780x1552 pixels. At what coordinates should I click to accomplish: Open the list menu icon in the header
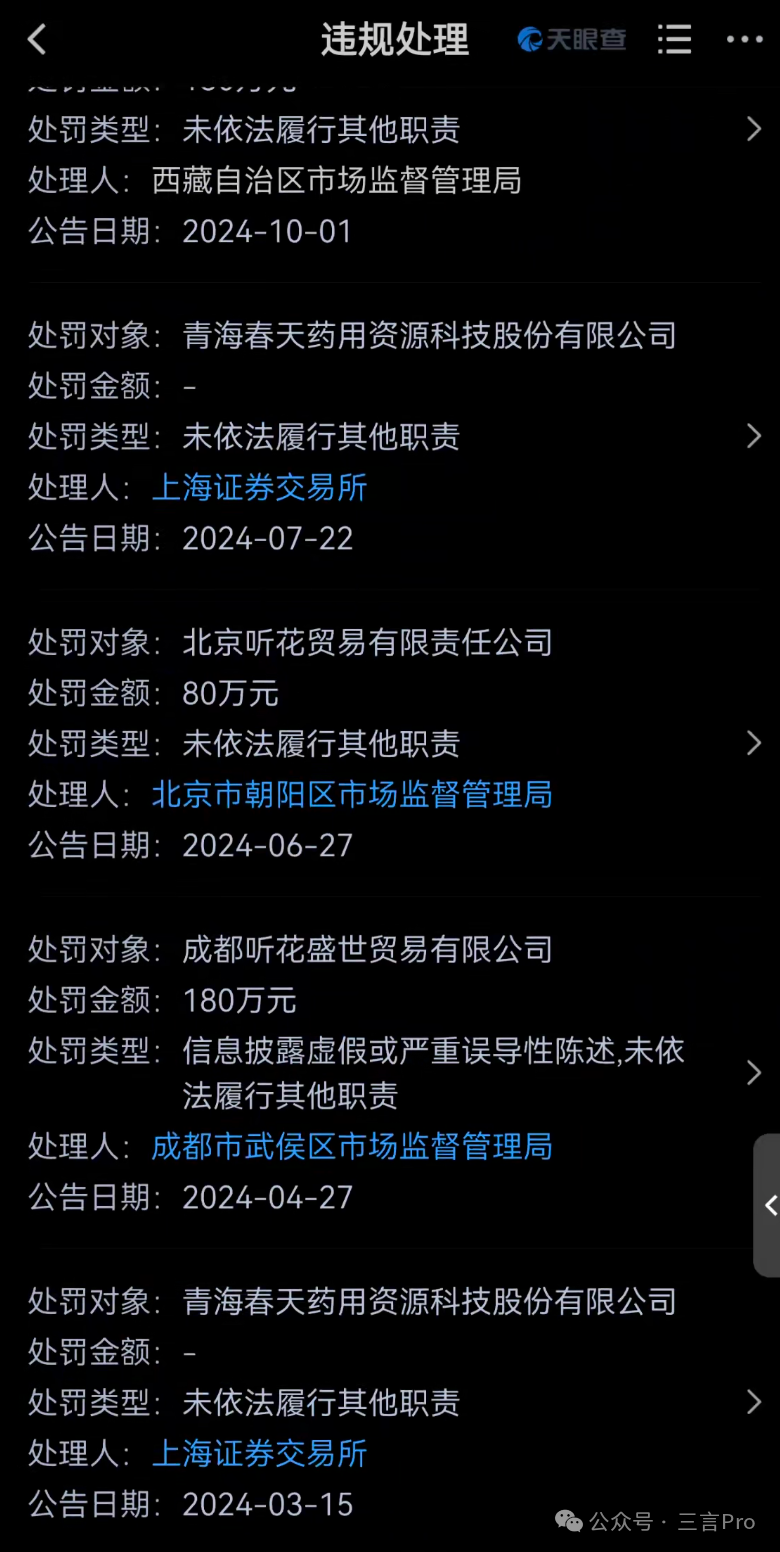[x=674, y=40]
